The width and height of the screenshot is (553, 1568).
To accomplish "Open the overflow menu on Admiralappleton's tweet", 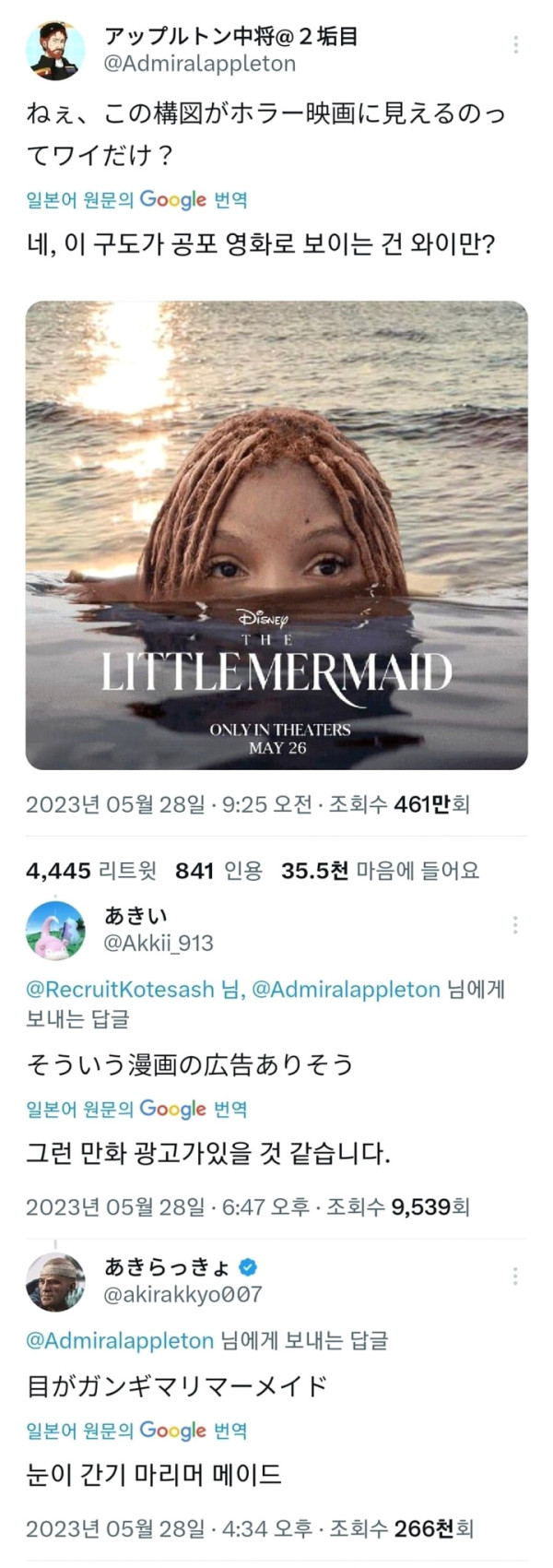I will [515, 44].
